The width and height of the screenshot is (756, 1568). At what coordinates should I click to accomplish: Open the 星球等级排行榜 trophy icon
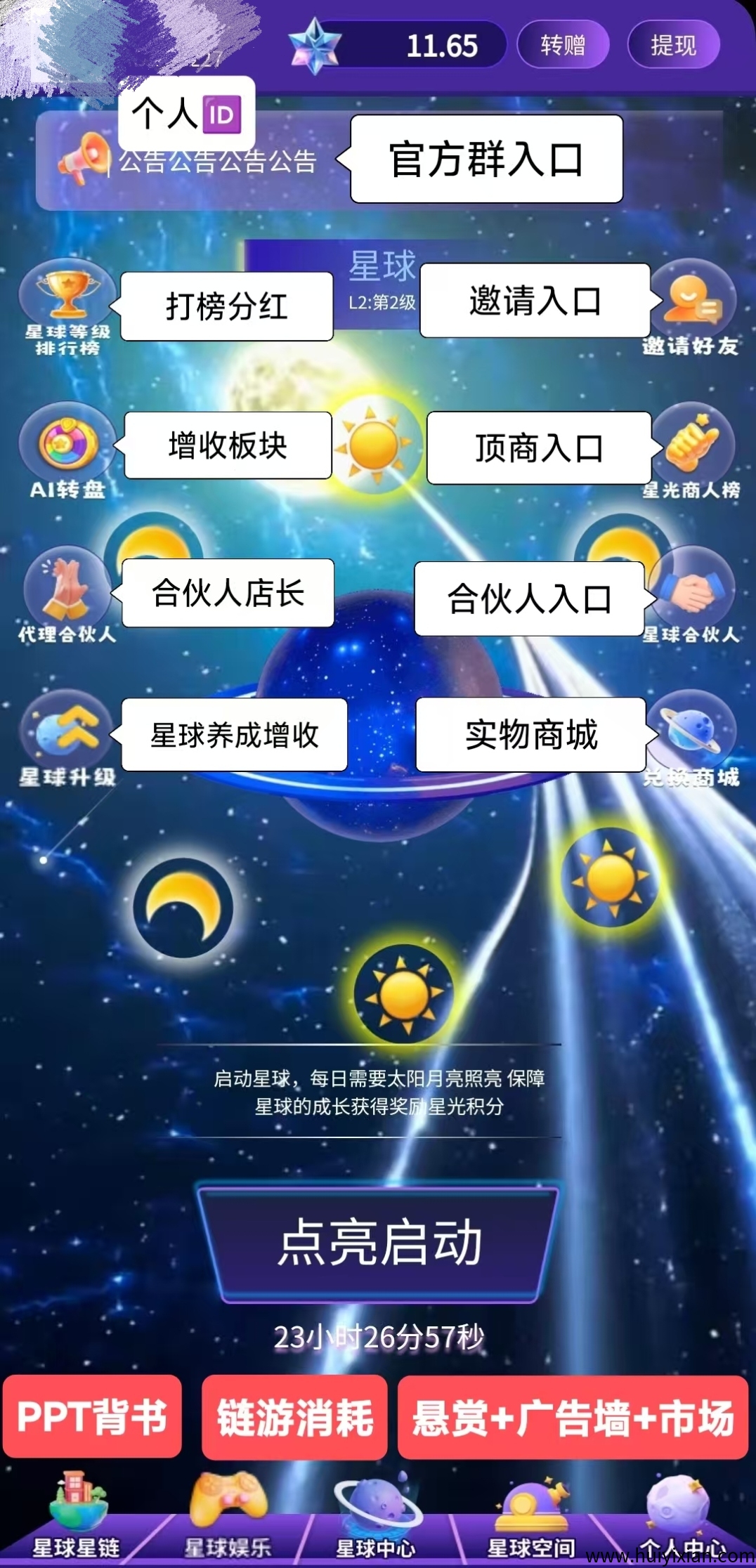click(67, 295)
